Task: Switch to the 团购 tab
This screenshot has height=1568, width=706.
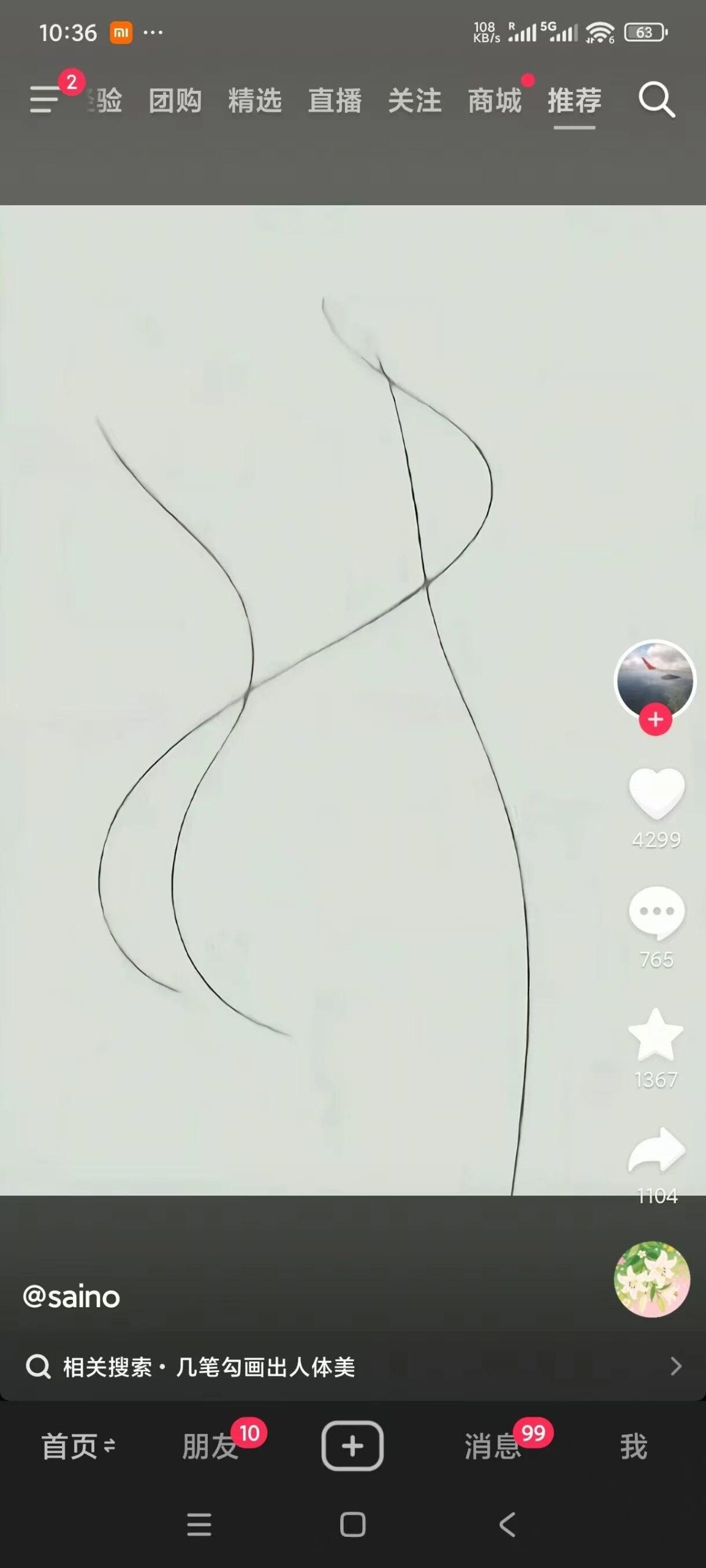Action: 175,100
